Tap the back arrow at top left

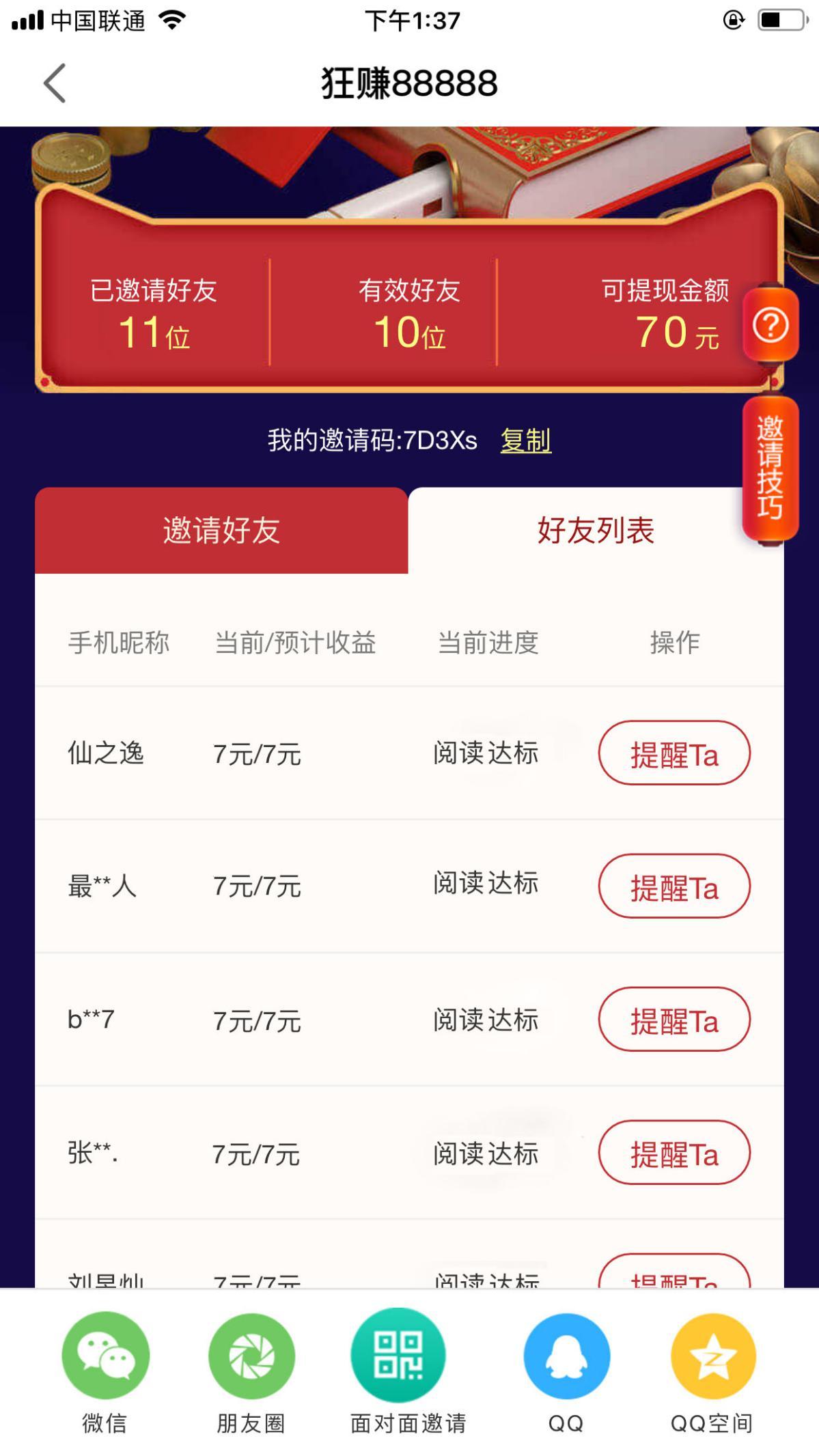point(54,82)
